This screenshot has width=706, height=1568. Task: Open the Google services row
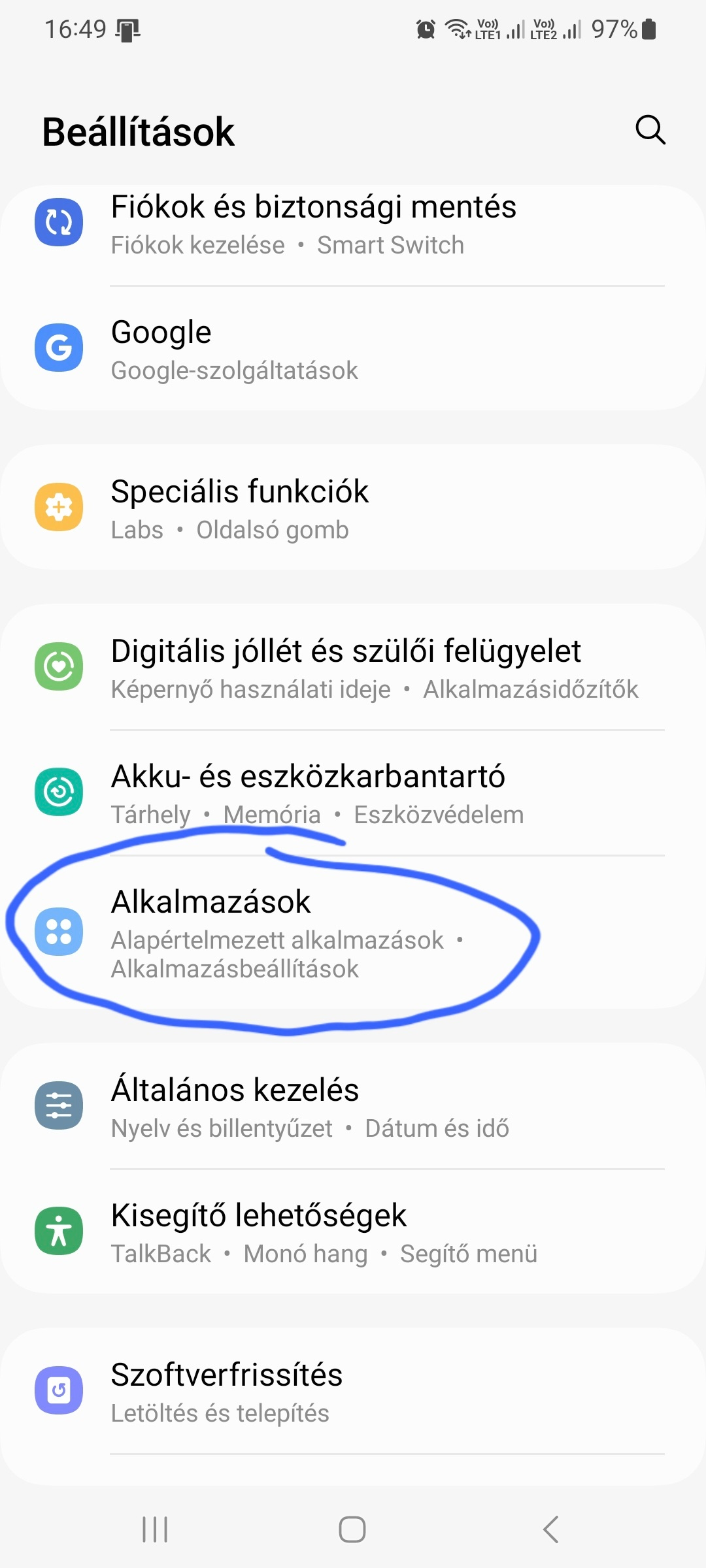click(x=353, y=350)
